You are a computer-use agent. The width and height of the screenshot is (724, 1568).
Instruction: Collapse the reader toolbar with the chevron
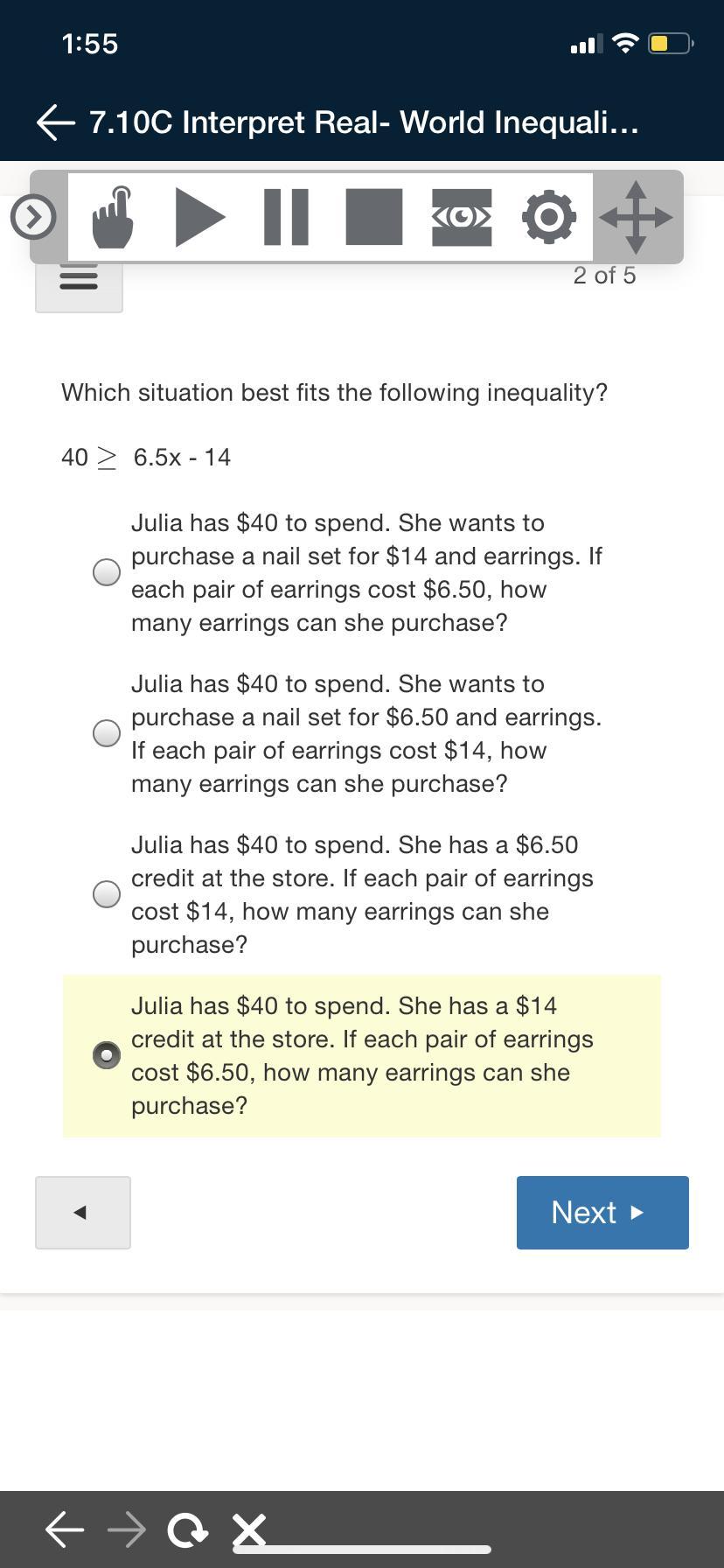pyautogui.click(x=33, y=217)
